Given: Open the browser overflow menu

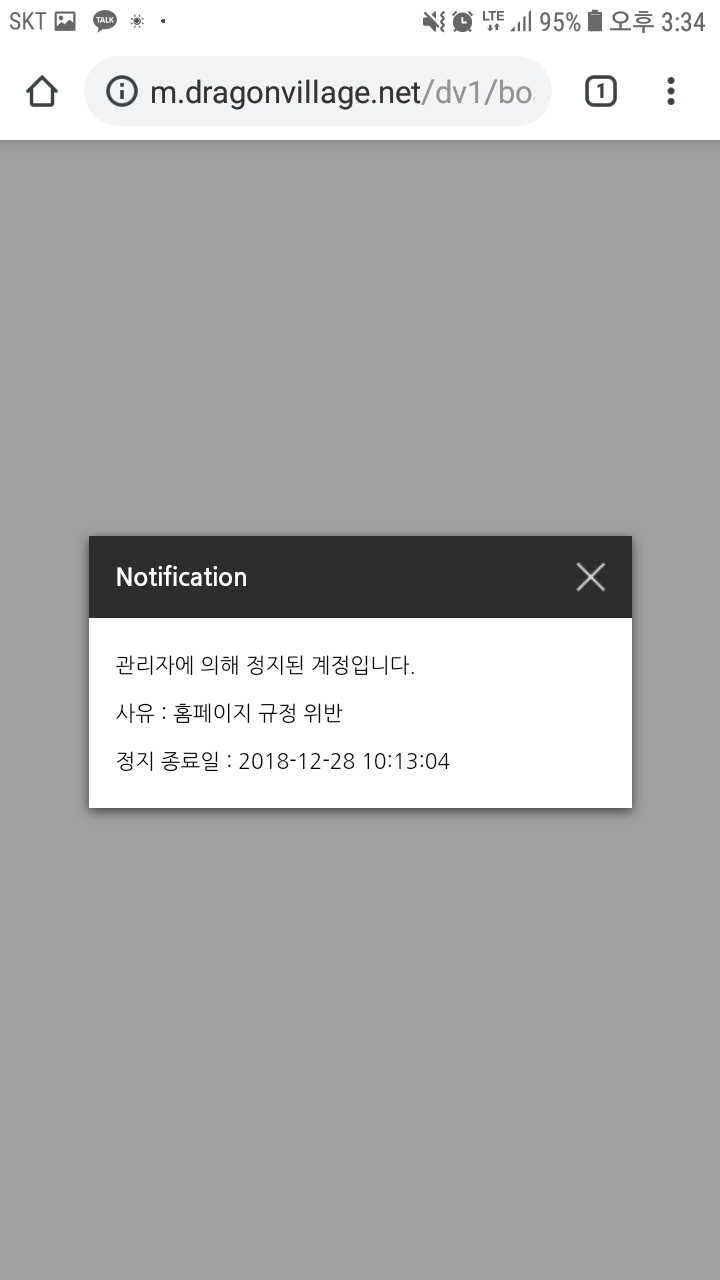Looking at the screenshot, I should click(671, 92).
